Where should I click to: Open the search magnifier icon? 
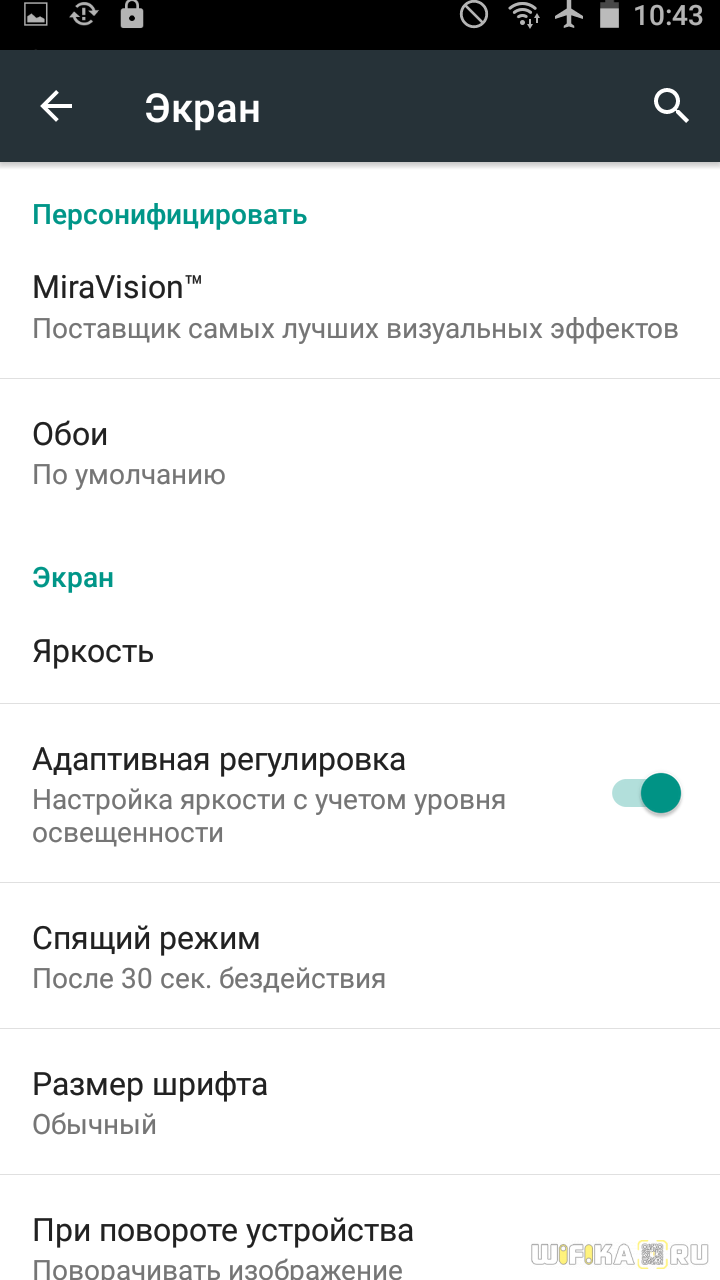671,106
